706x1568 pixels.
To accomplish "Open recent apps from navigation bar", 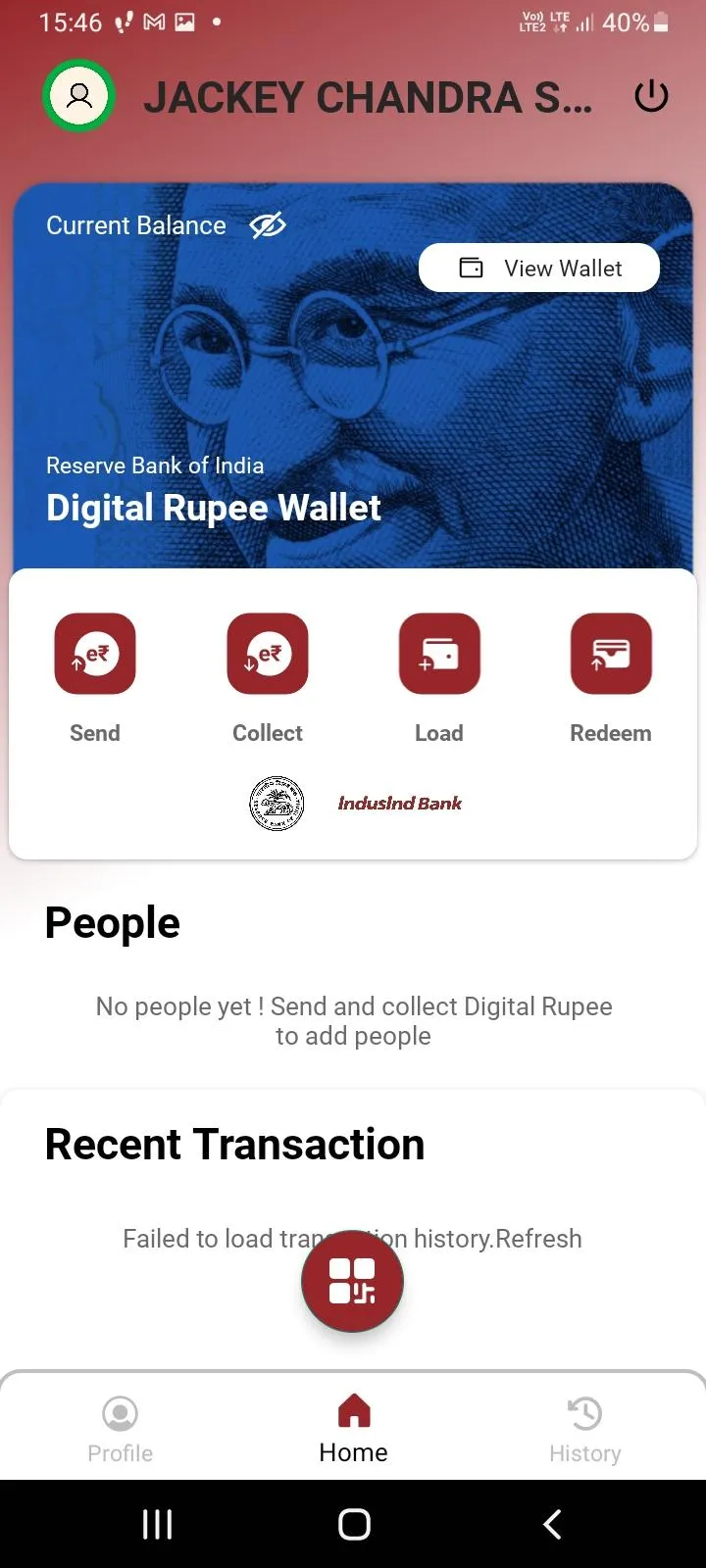I will (157, 1524).
